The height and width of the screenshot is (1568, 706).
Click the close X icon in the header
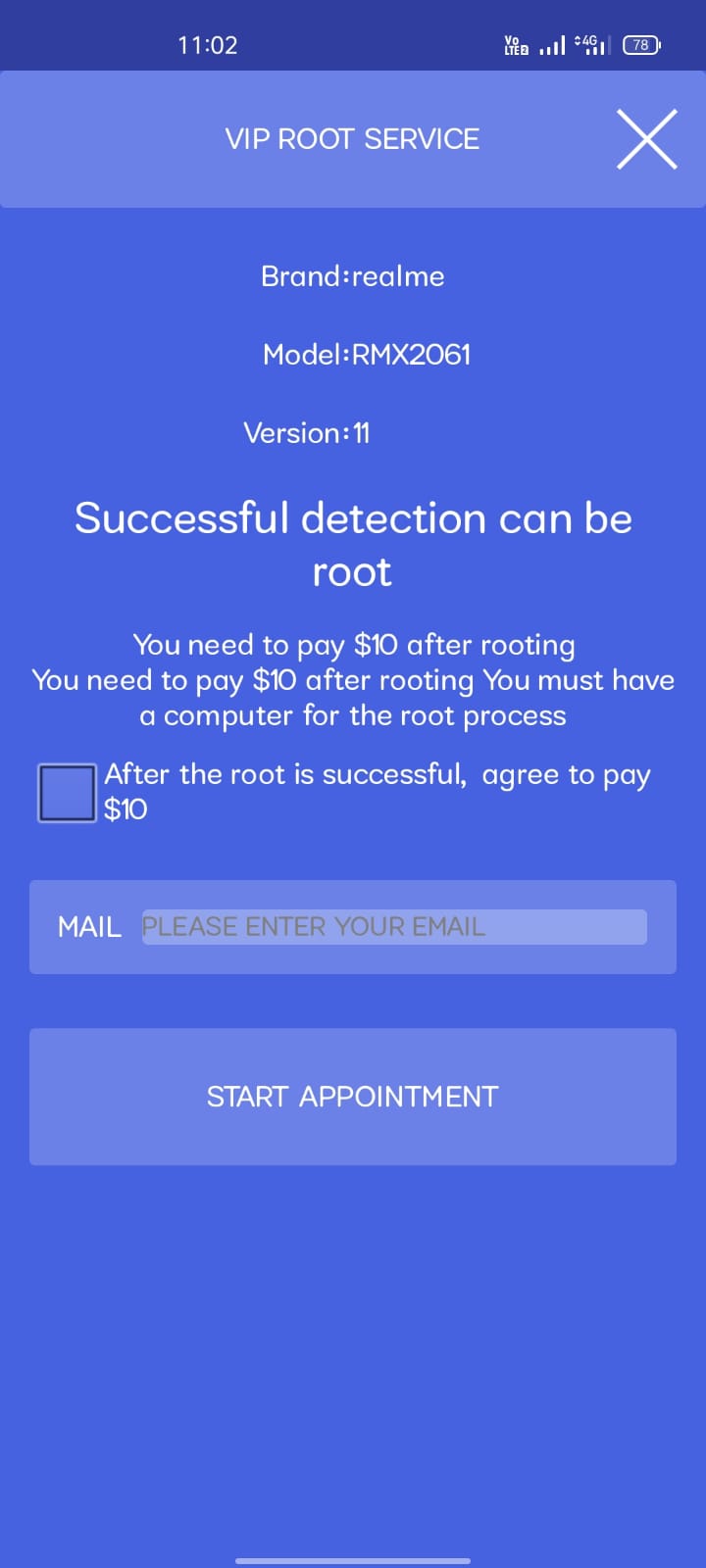coord(646,139)
